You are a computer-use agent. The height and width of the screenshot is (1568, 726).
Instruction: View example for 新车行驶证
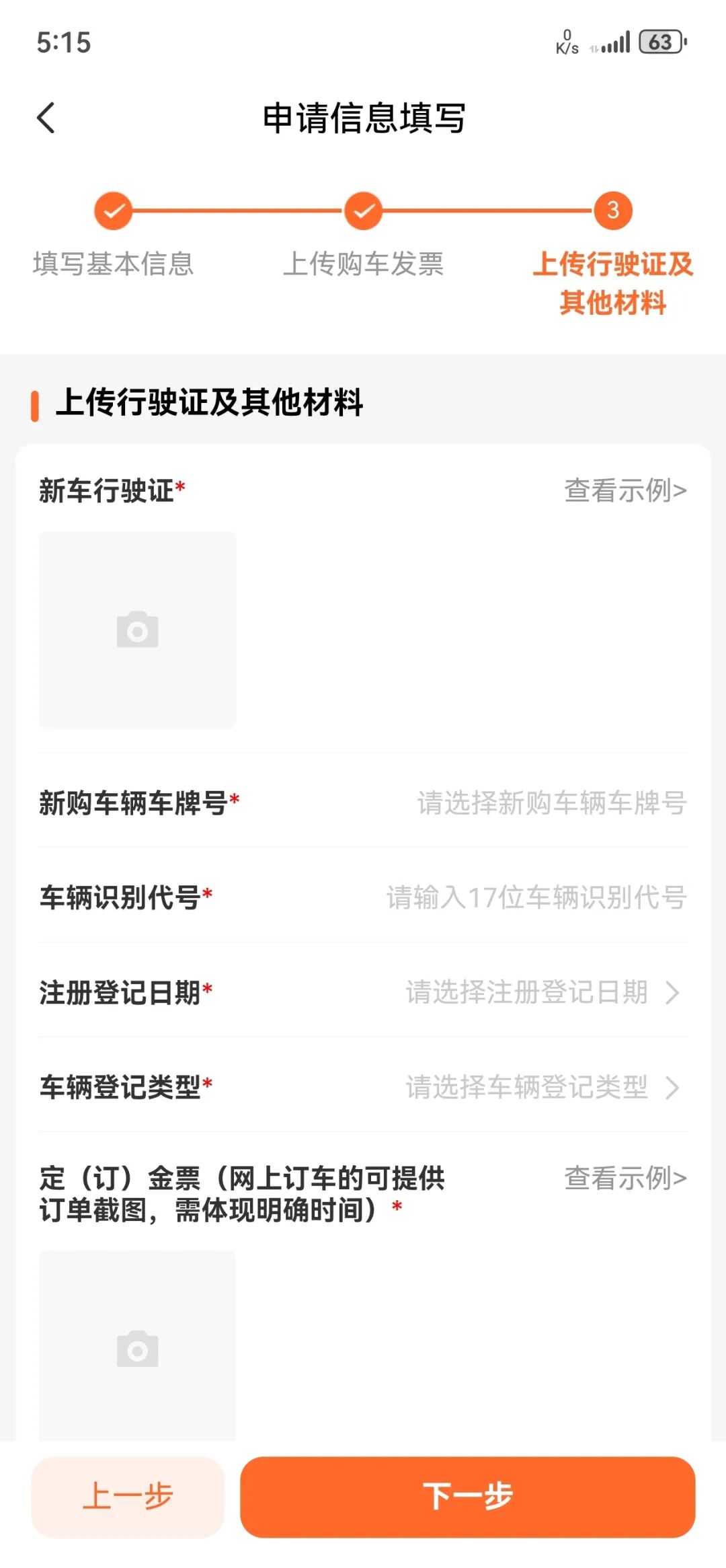click(x=625, y=490)
